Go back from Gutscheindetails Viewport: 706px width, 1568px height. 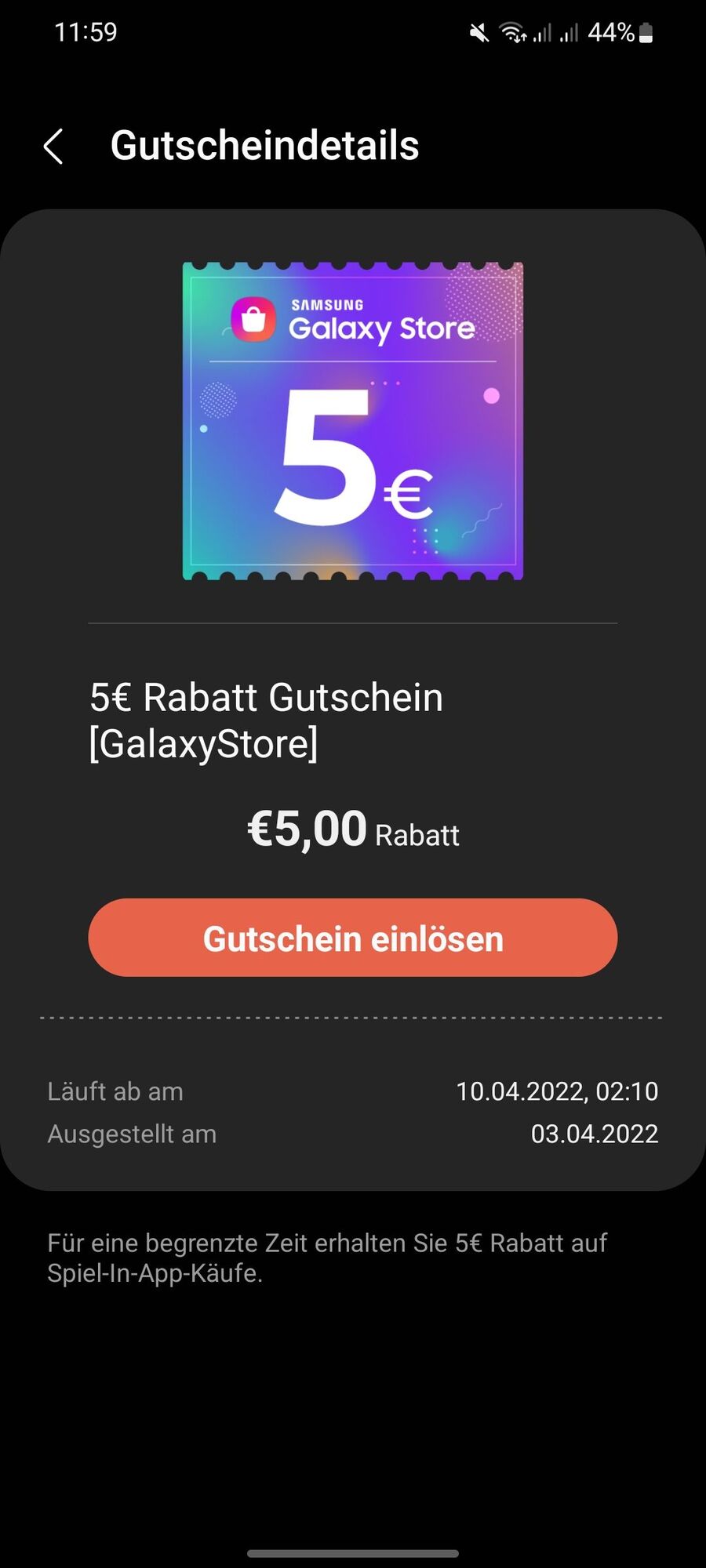click(x=53, y=147)
